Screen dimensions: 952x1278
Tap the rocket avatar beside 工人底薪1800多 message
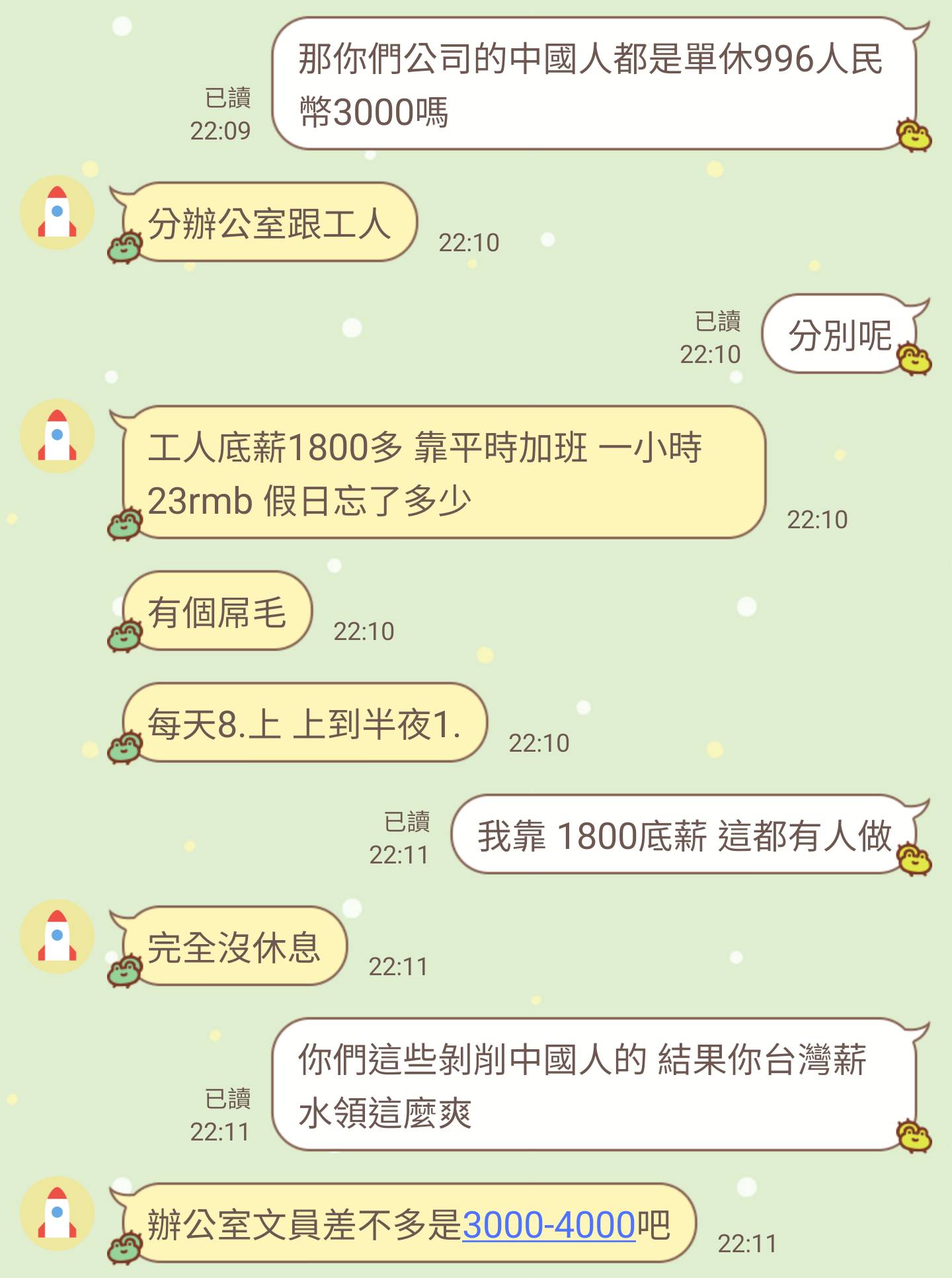58,436
